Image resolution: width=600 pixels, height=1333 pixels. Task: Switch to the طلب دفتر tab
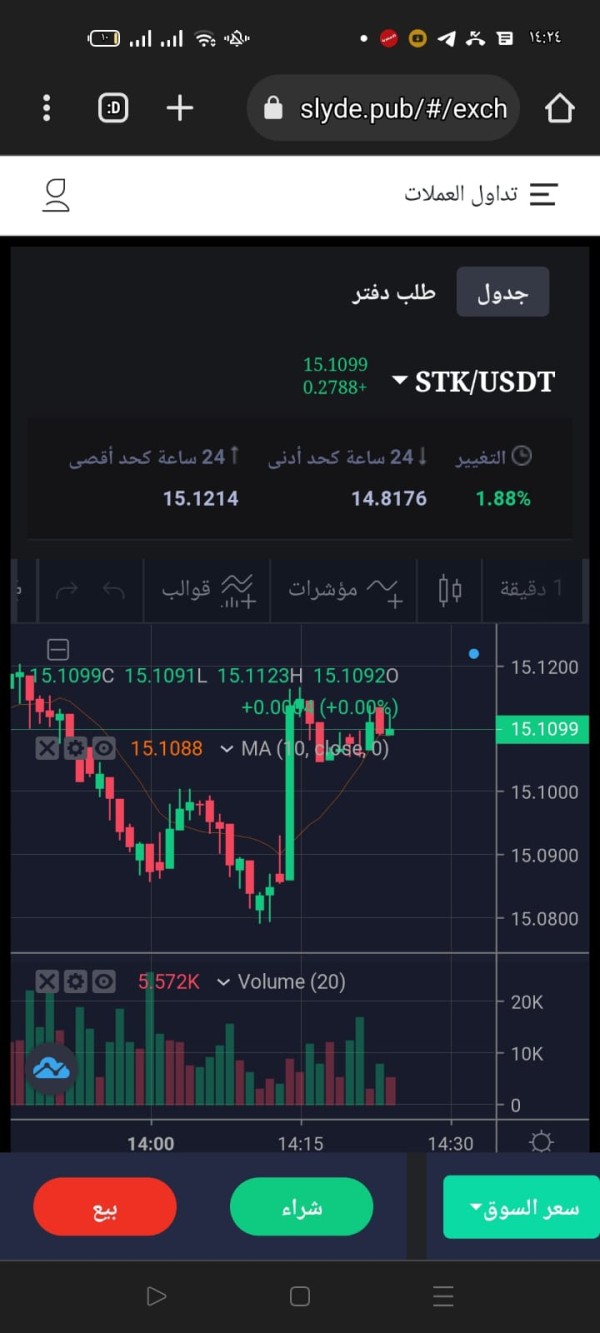click(x=394, y=293)
